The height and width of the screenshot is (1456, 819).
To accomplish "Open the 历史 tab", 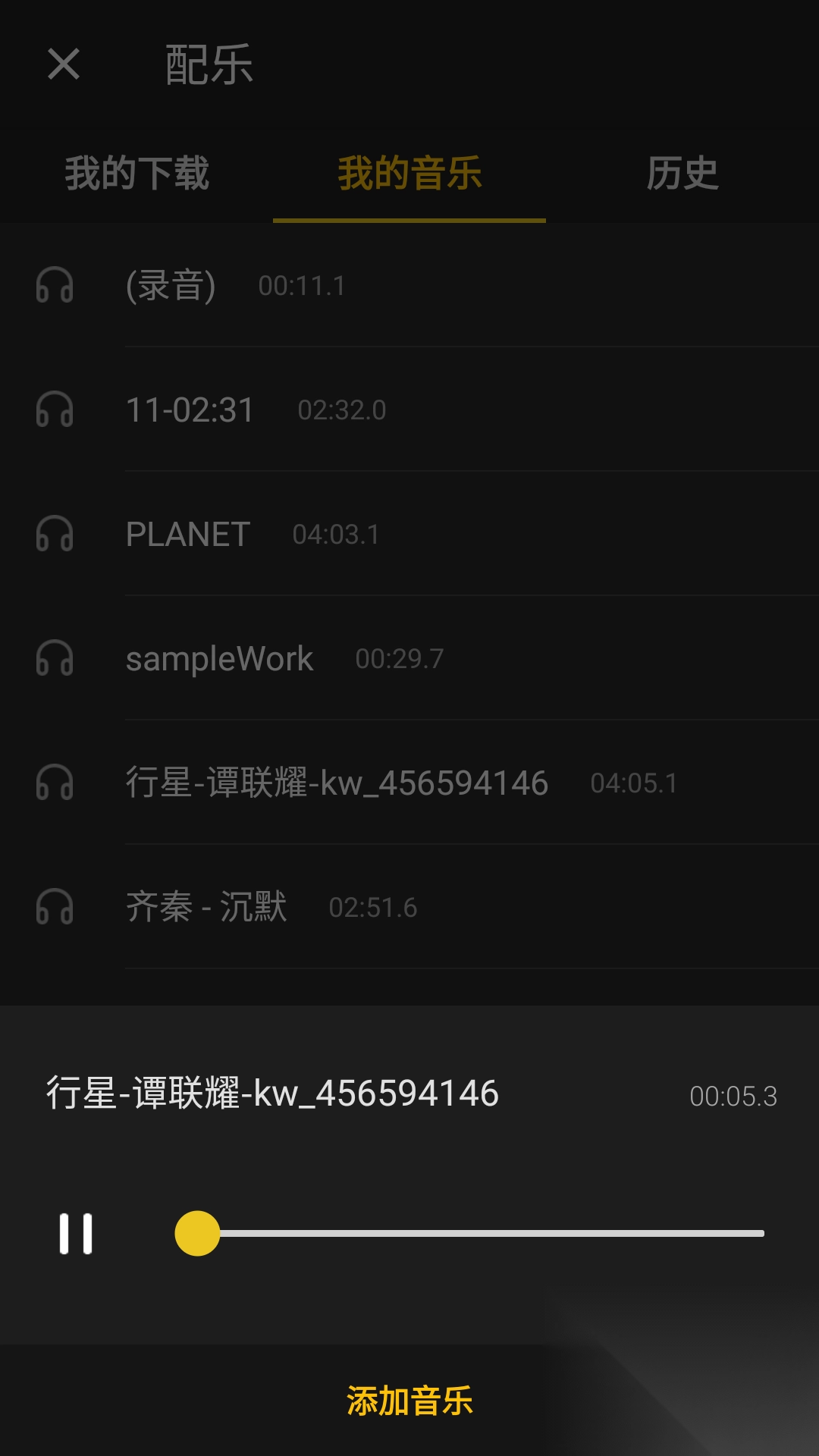I will pos(681,174).
